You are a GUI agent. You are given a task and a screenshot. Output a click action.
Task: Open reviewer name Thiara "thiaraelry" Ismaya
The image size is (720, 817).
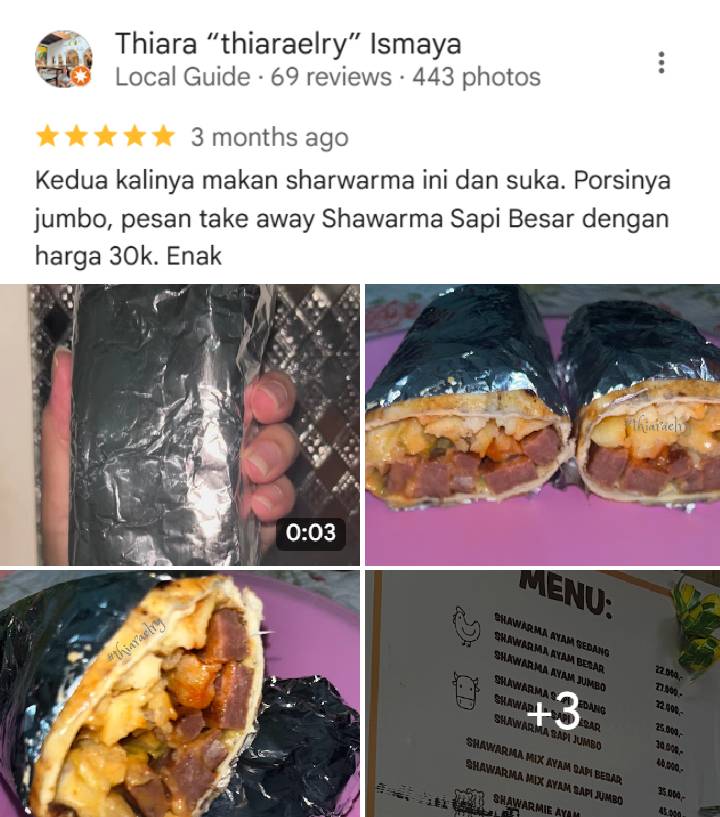(288, 44)
